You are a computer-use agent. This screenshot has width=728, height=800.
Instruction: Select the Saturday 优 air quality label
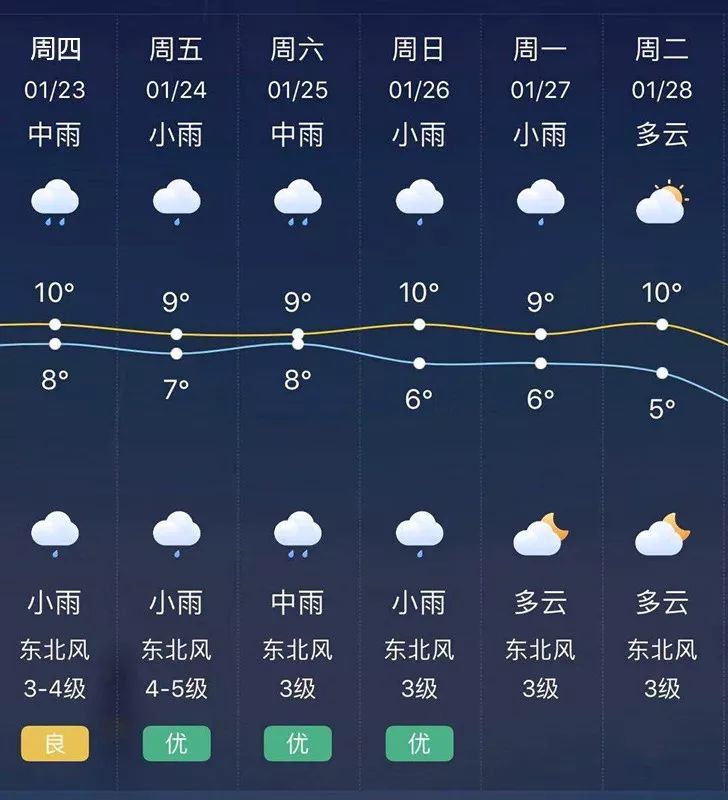point(297,743)
